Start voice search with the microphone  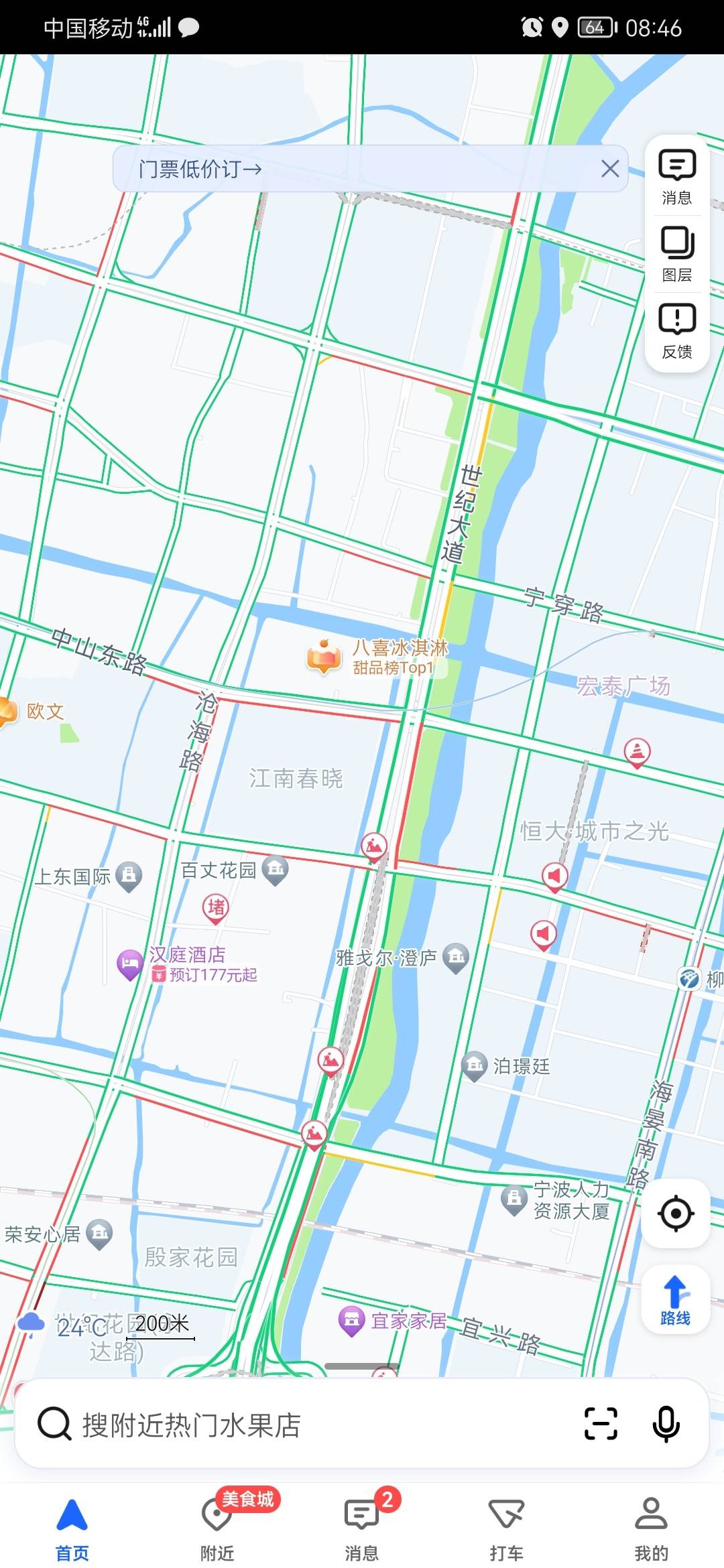coord(666,1424)
